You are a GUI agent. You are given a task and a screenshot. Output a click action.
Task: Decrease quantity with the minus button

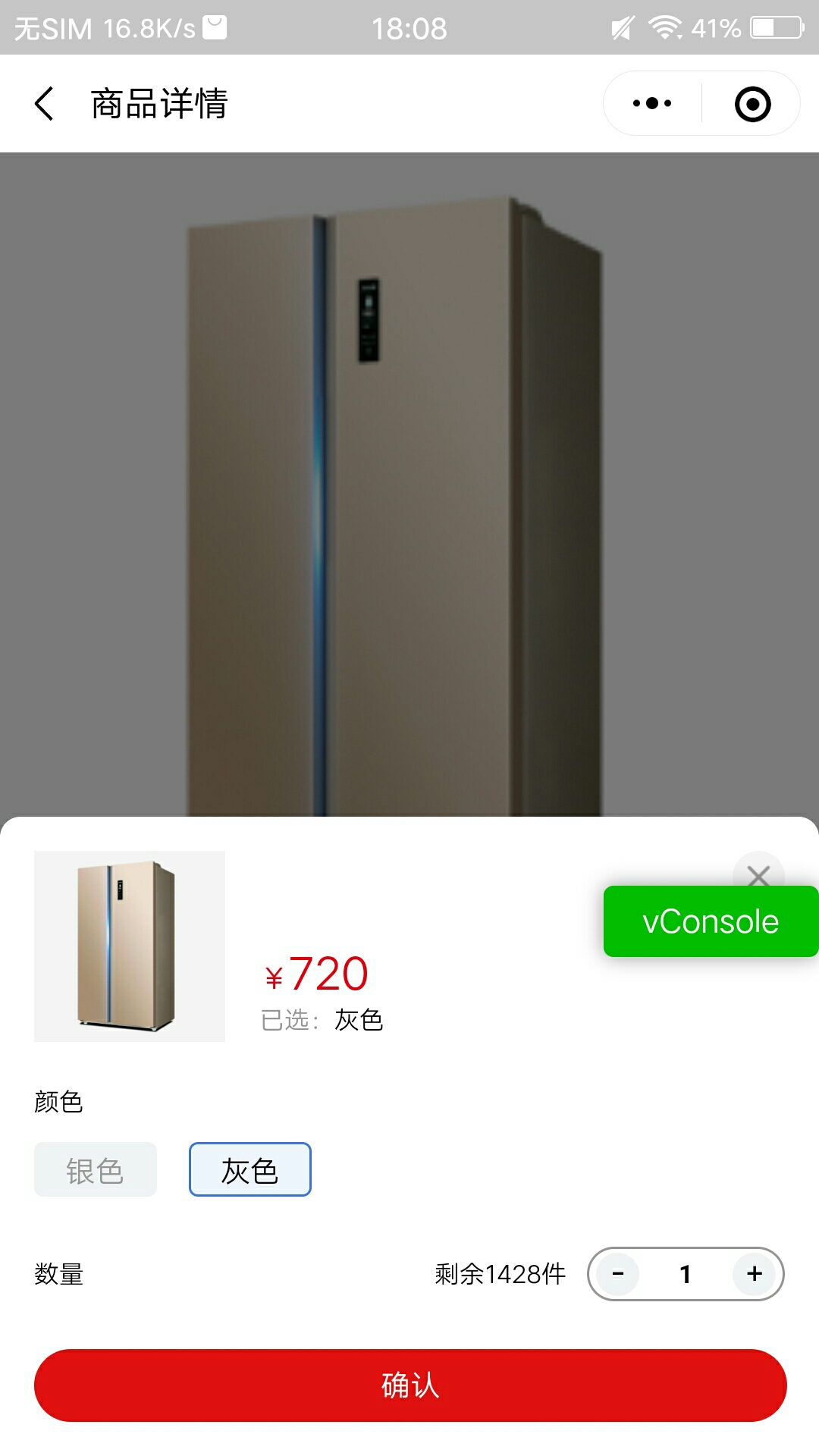pos(618,1274)
